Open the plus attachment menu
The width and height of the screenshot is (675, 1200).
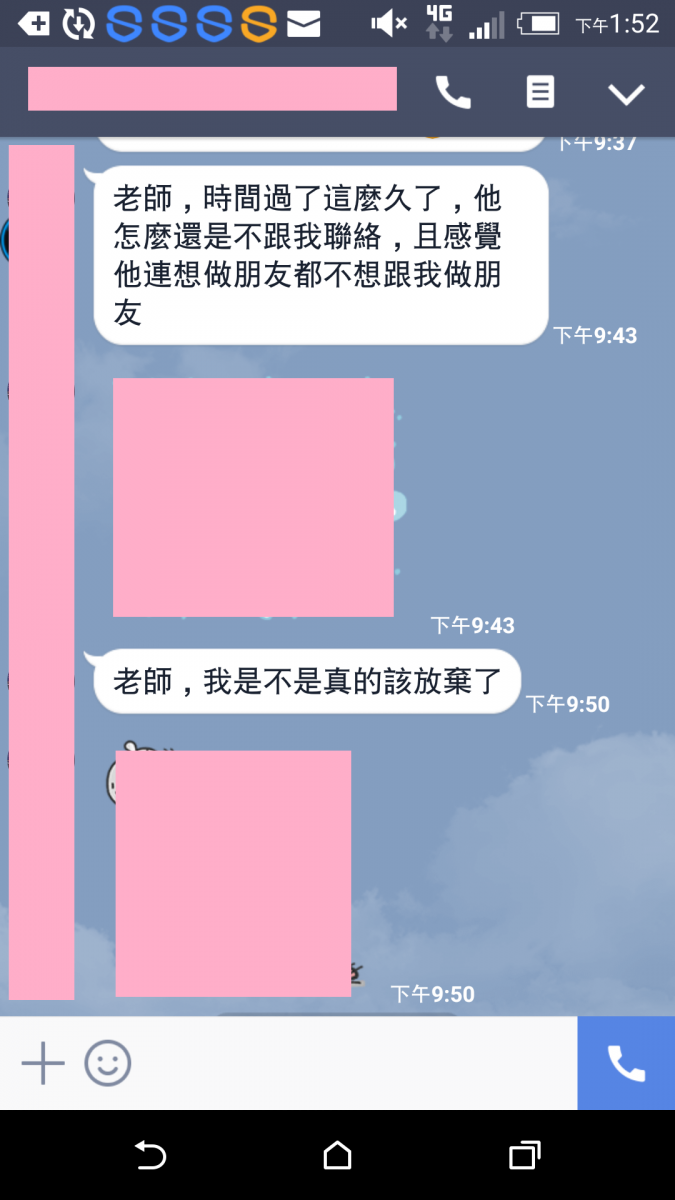click(43, 1063)
